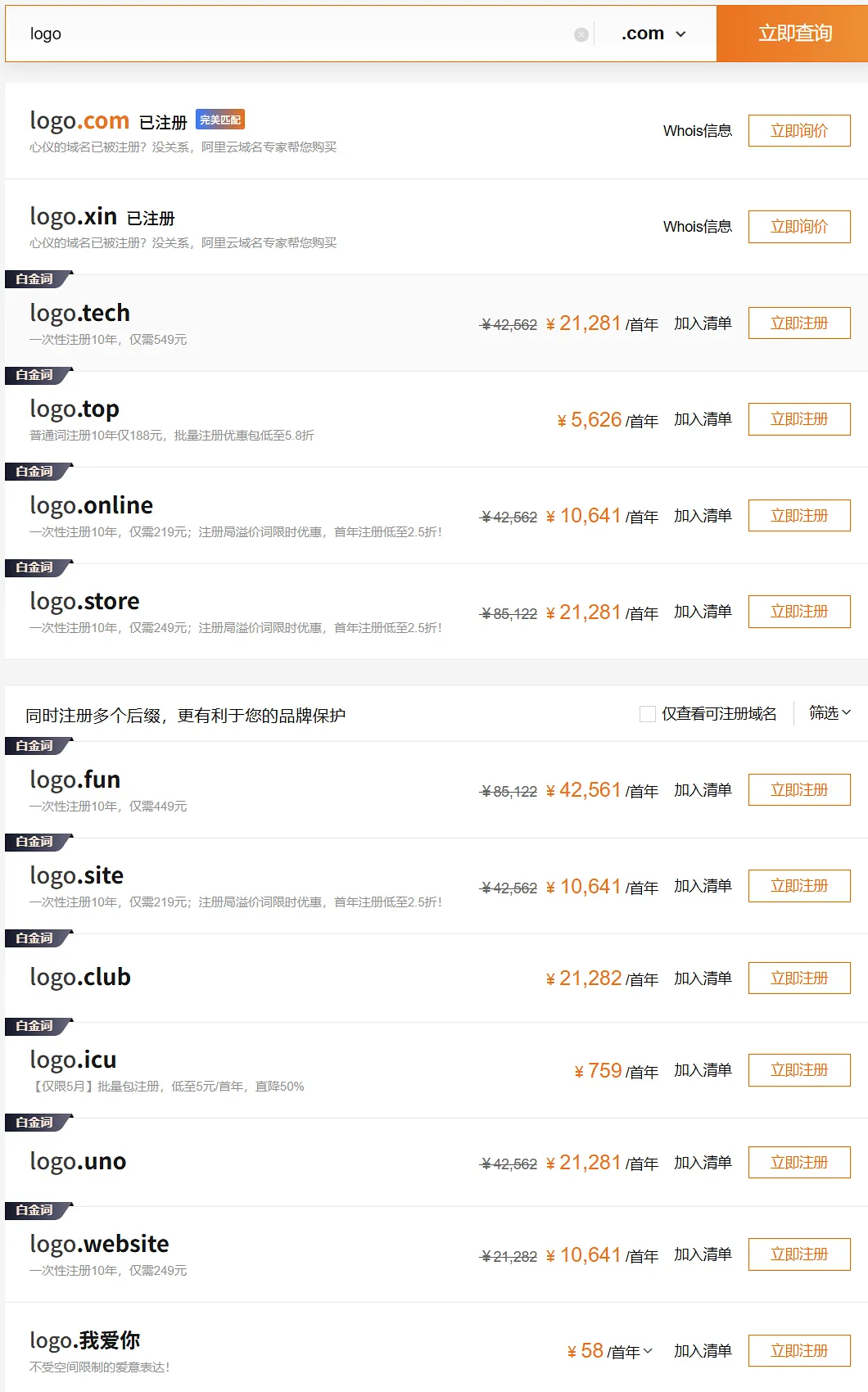Click 立即询价 for logo.xin
The image size is (868, 1392).
tap(798, 226)
